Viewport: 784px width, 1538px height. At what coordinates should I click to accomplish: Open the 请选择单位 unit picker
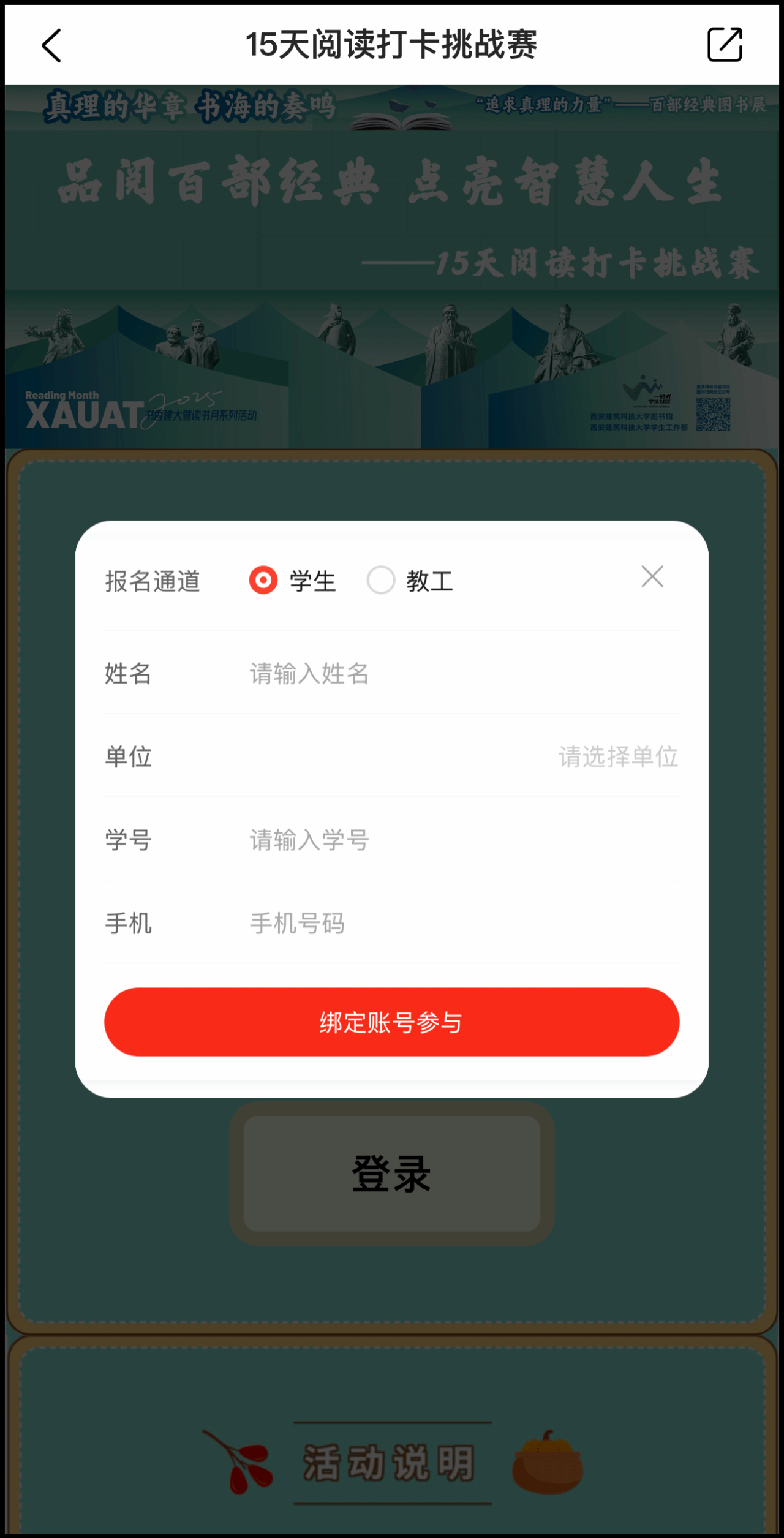(x=617, y=757)
